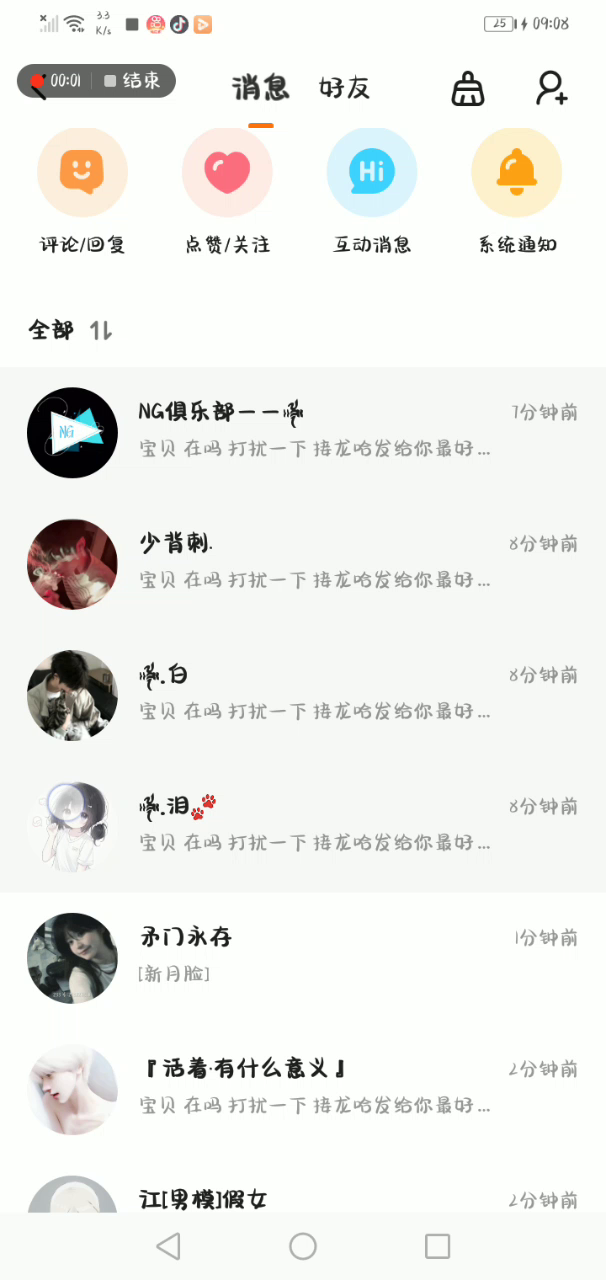Viewport: 606px width, 1280px height.
Task: Open 点赞/关注 notifications
Action: 227,173
